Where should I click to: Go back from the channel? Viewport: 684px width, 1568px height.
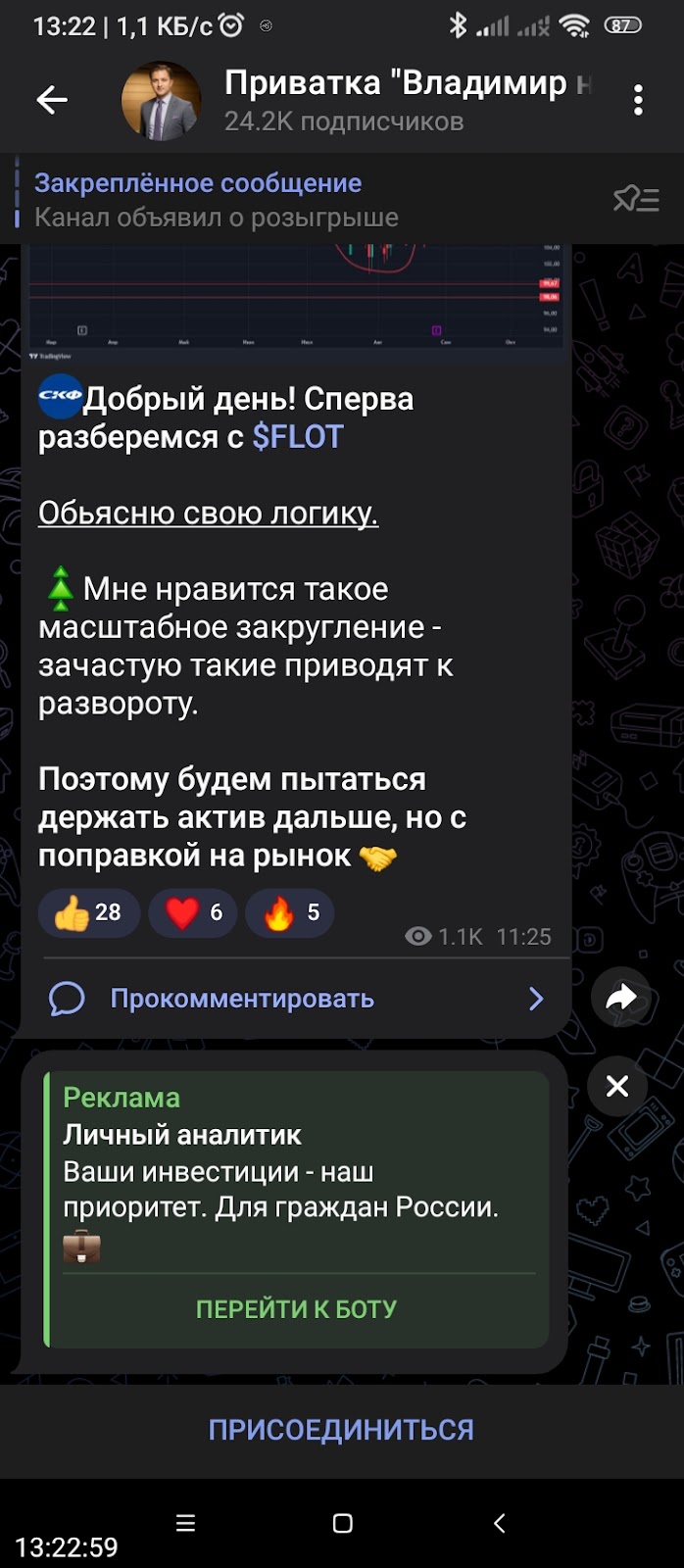[52, 99]
